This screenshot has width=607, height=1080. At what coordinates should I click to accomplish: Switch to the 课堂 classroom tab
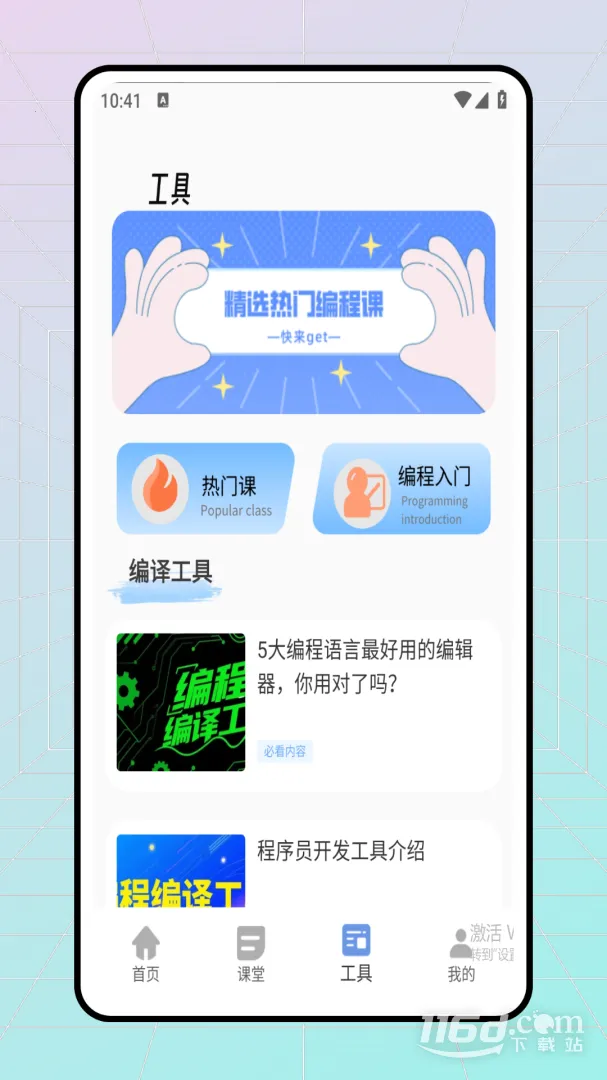click(x=251, y=954)
